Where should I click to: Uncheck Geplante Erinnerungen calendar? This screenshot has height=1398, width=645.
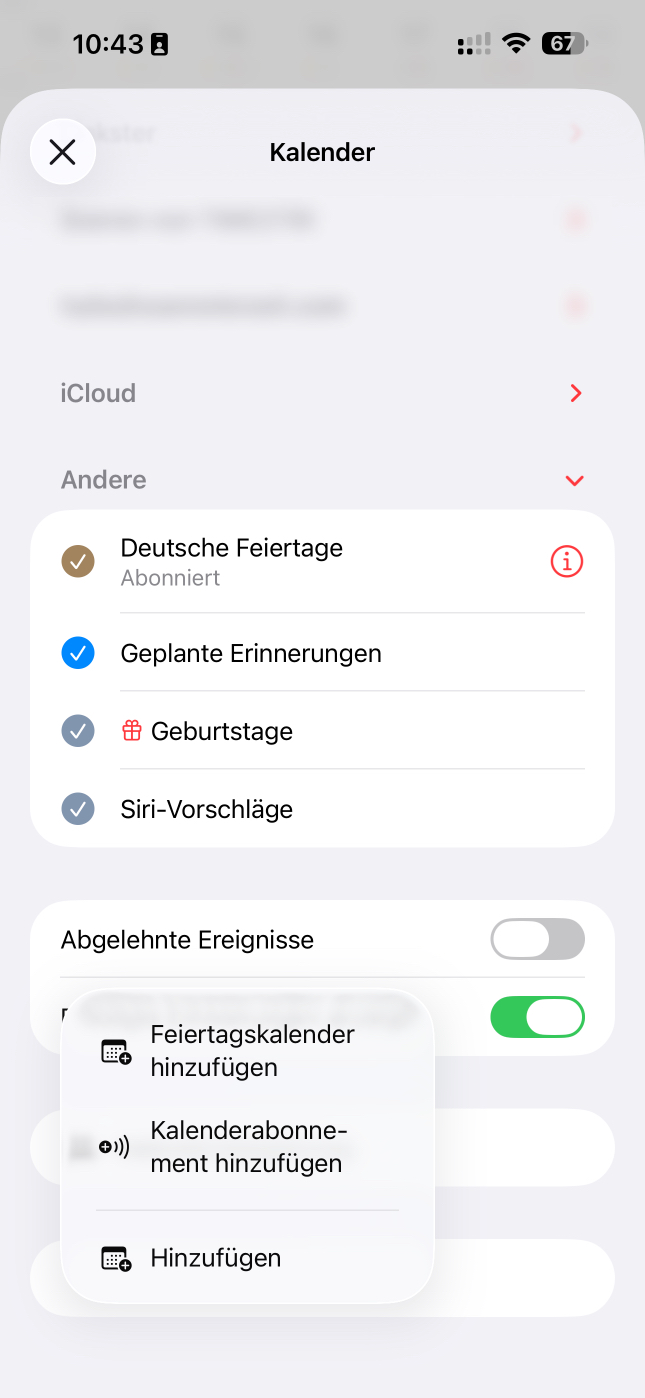click(78, 654)
